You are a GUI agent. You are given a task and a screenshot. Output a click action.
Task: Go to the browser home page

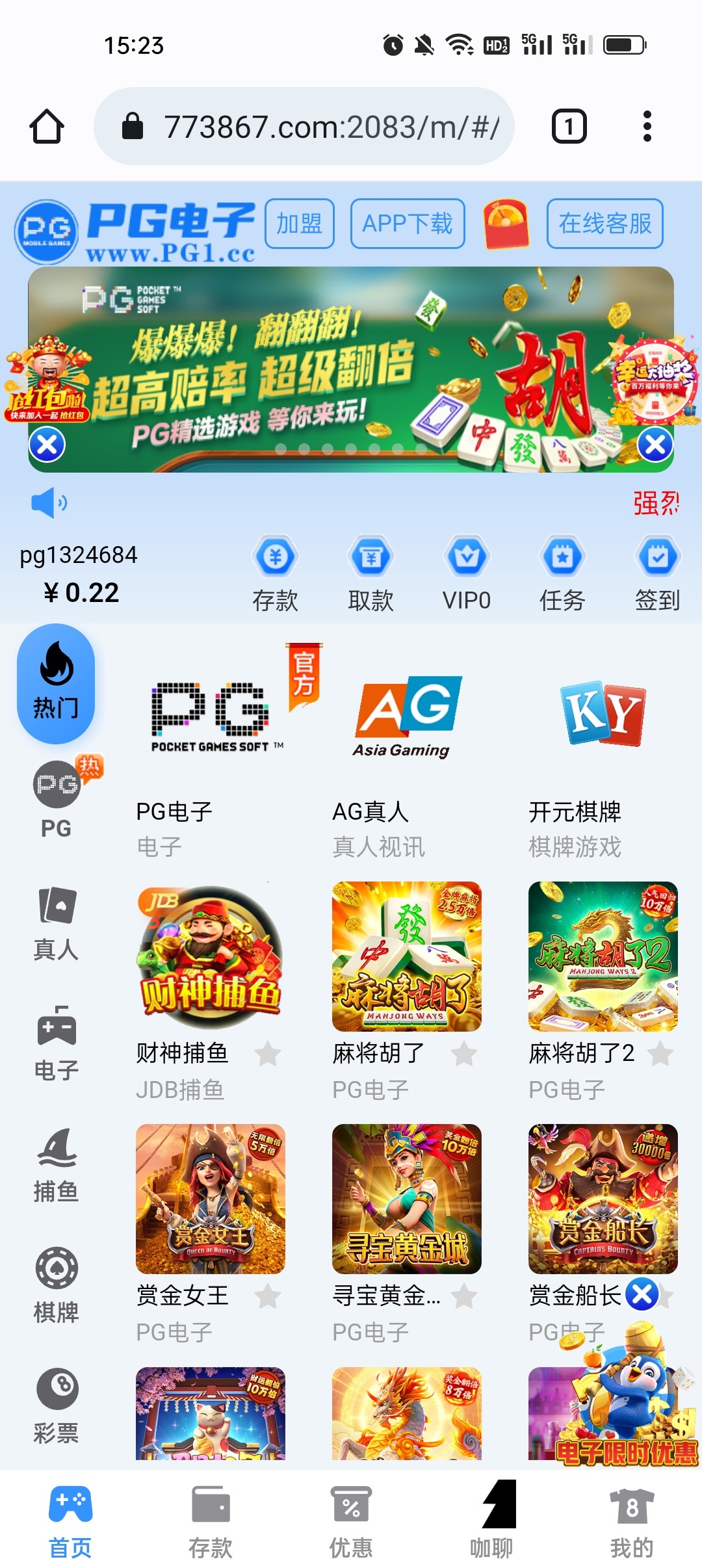click(x=47, y=126)
